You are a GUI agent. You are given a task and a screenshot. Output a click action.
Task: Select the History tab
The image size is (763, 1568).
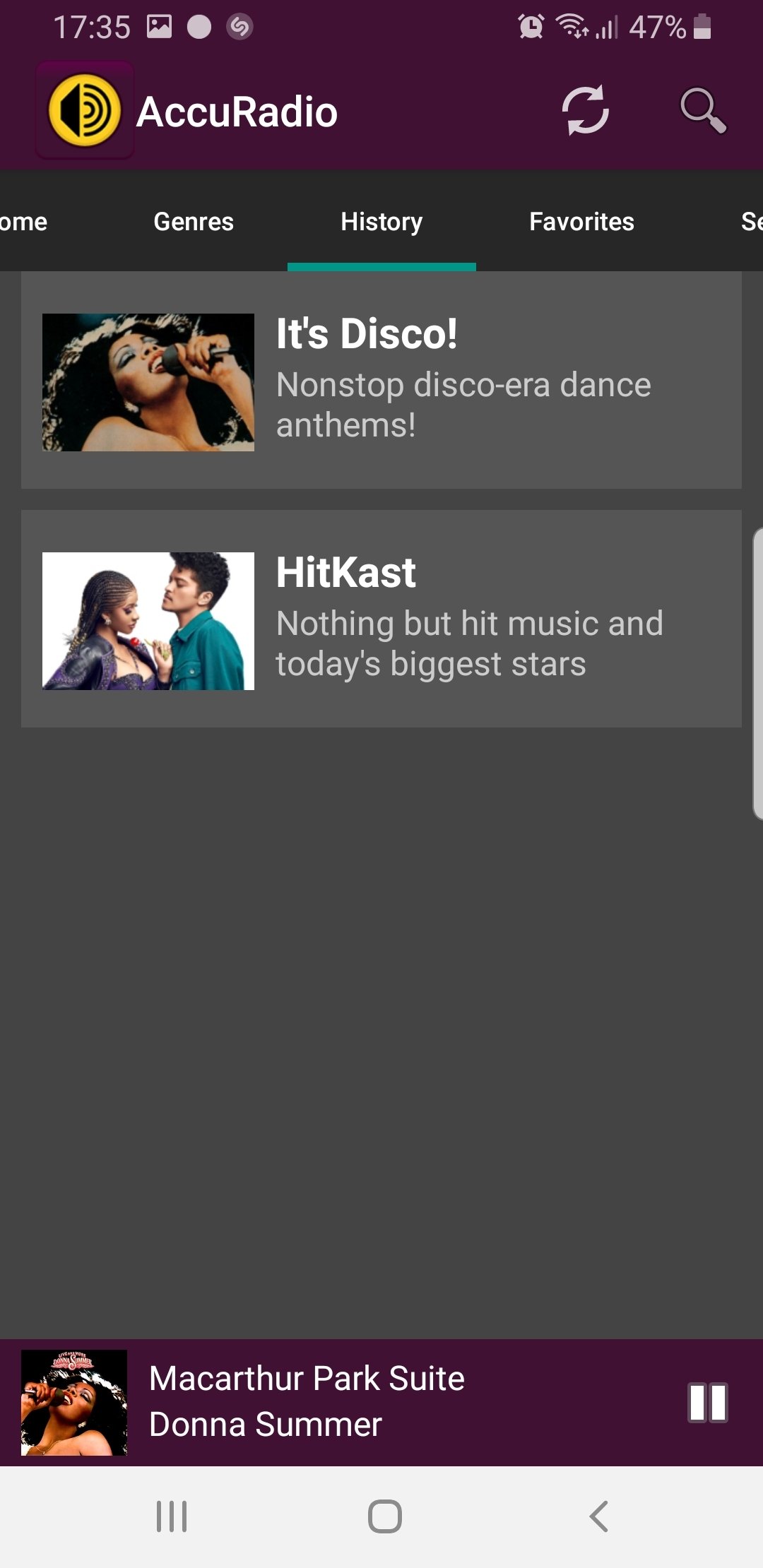click(x=381, y=221)
